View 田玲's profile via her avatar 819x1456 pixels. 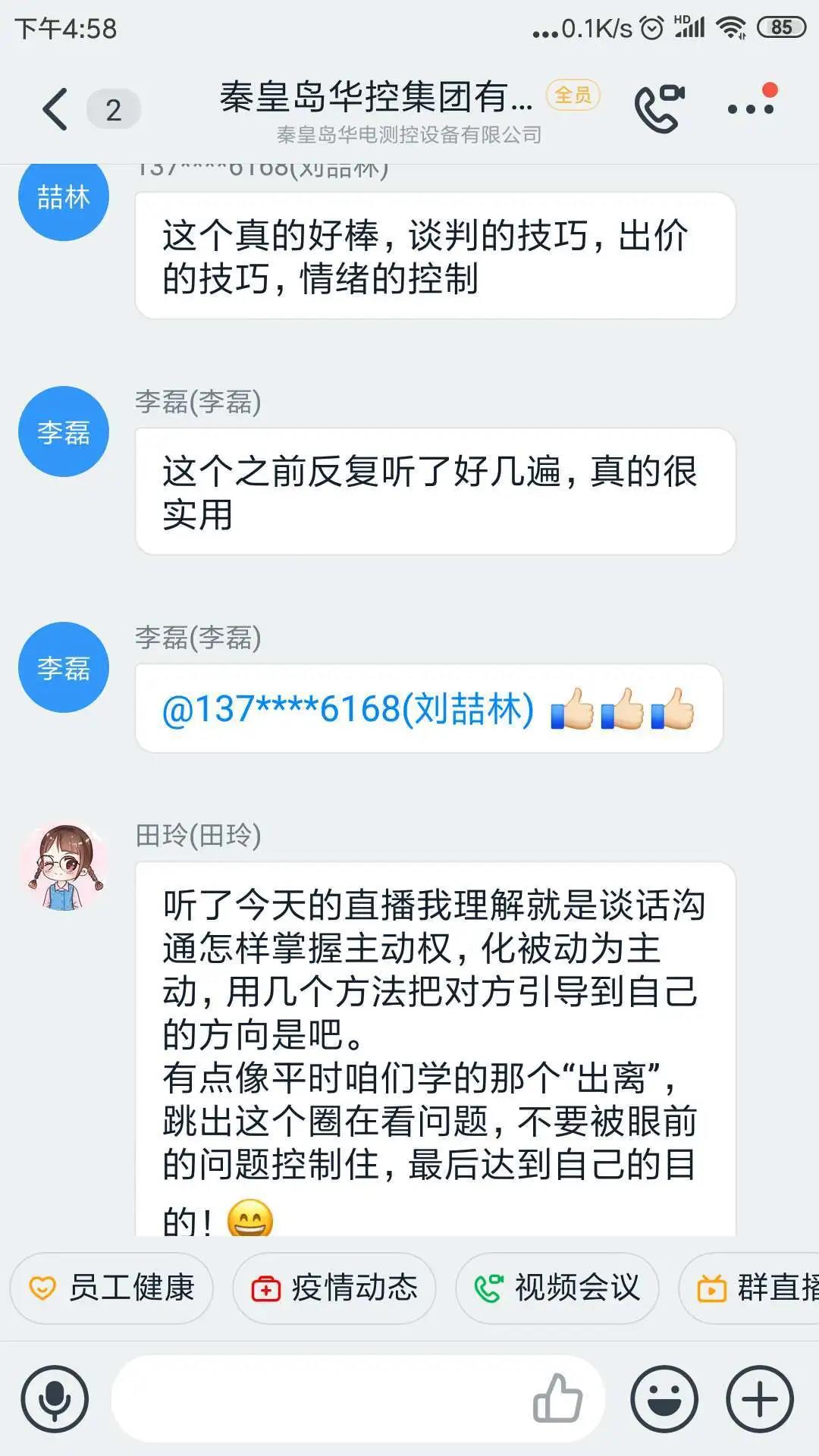click(64, 867)
